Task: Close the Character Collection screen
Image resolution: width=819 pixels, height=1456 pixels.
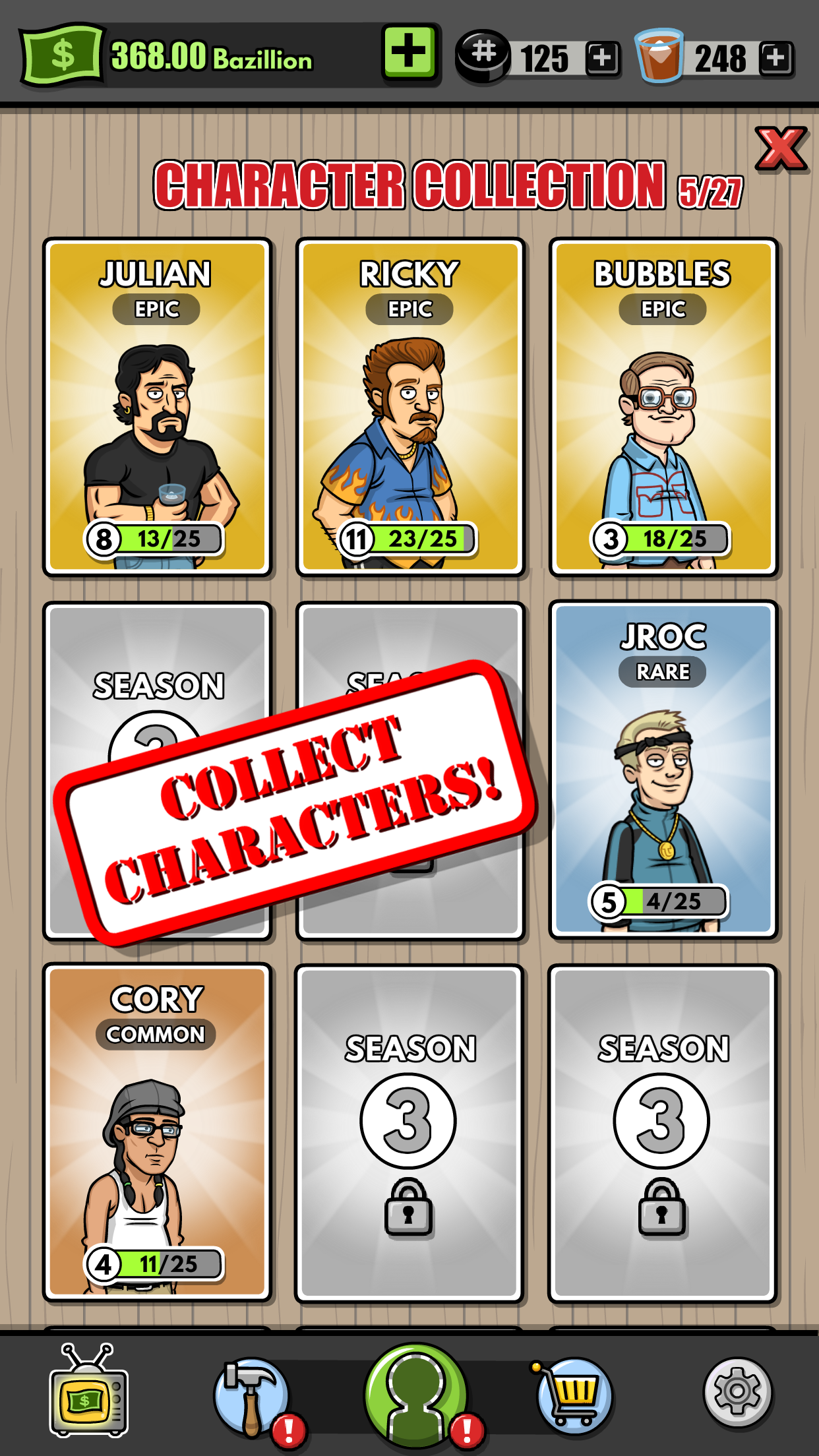Action: click(781, 148)
